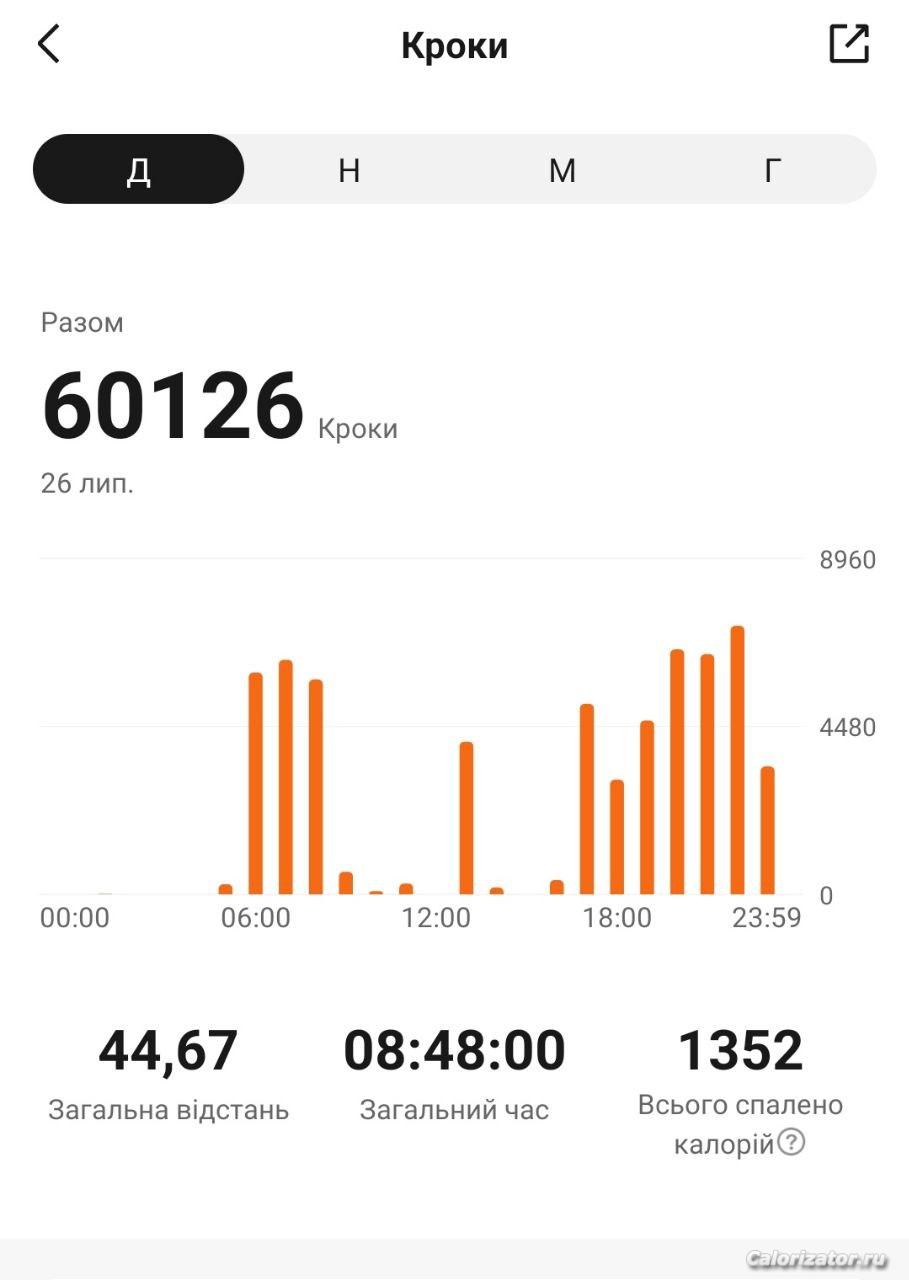Switch to the М month tab
Screen dimensions: 909x1280
point(562,171)
